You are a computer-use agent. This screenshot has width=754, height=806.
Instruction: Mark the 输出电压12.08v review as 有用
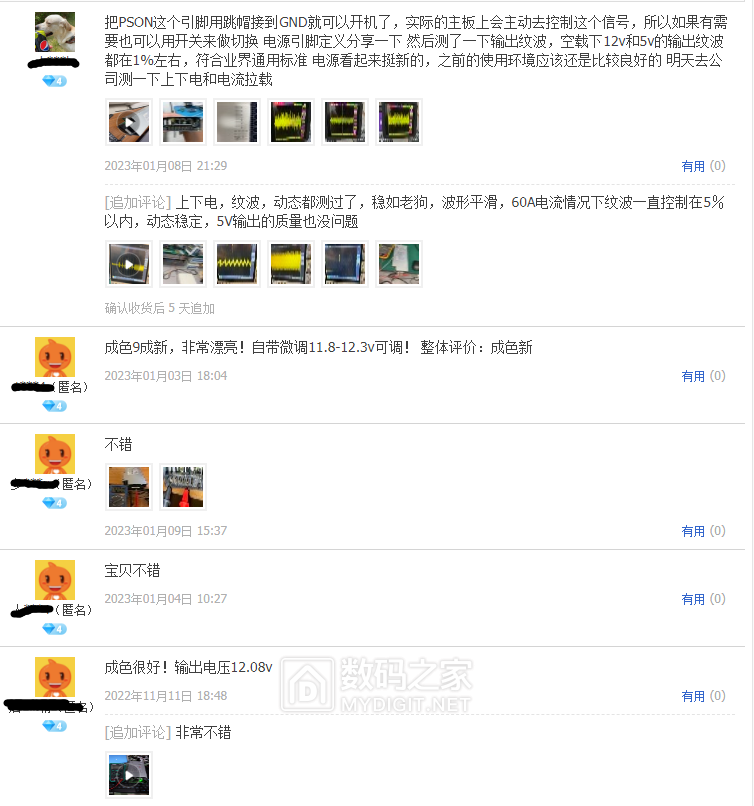click(693, 695)
